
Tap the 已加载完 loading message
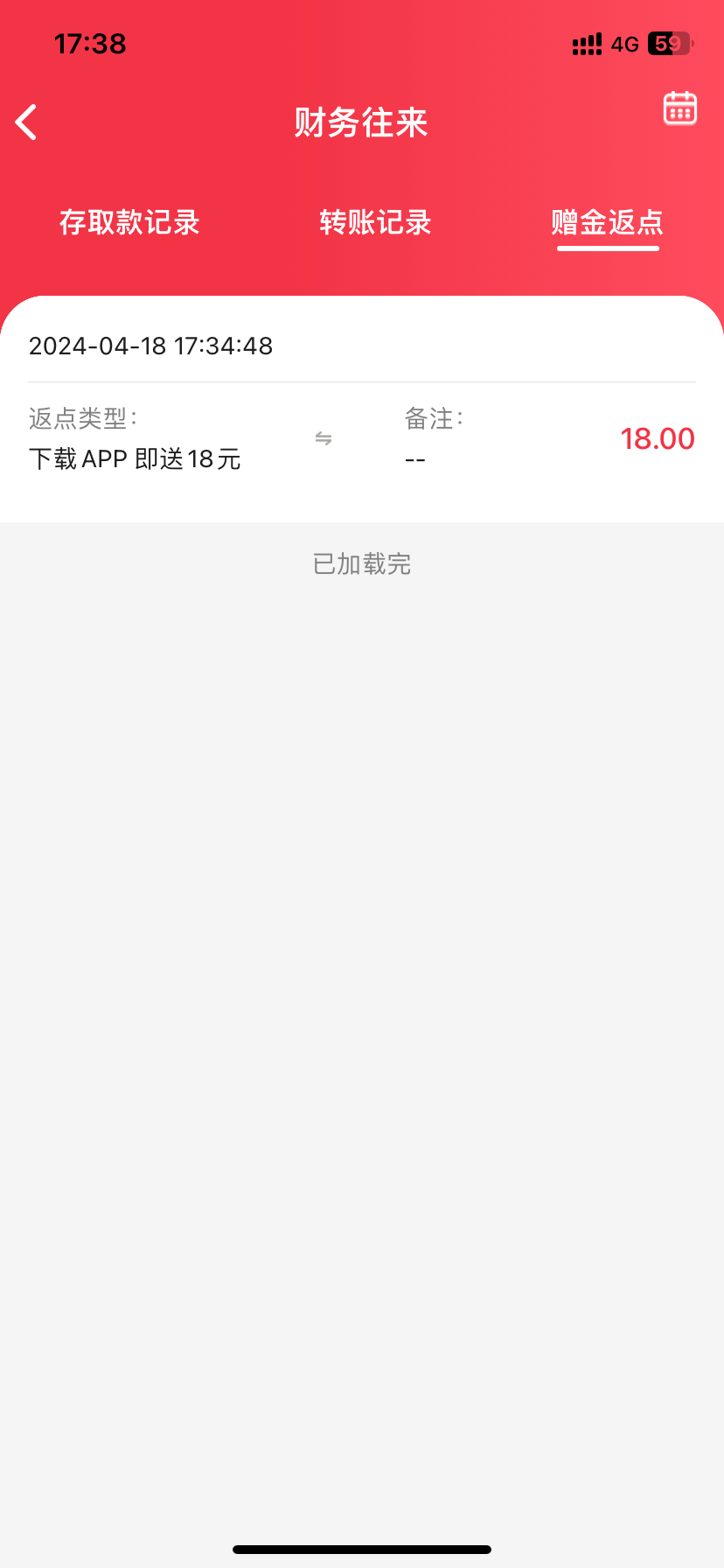[x=361, y=563]
